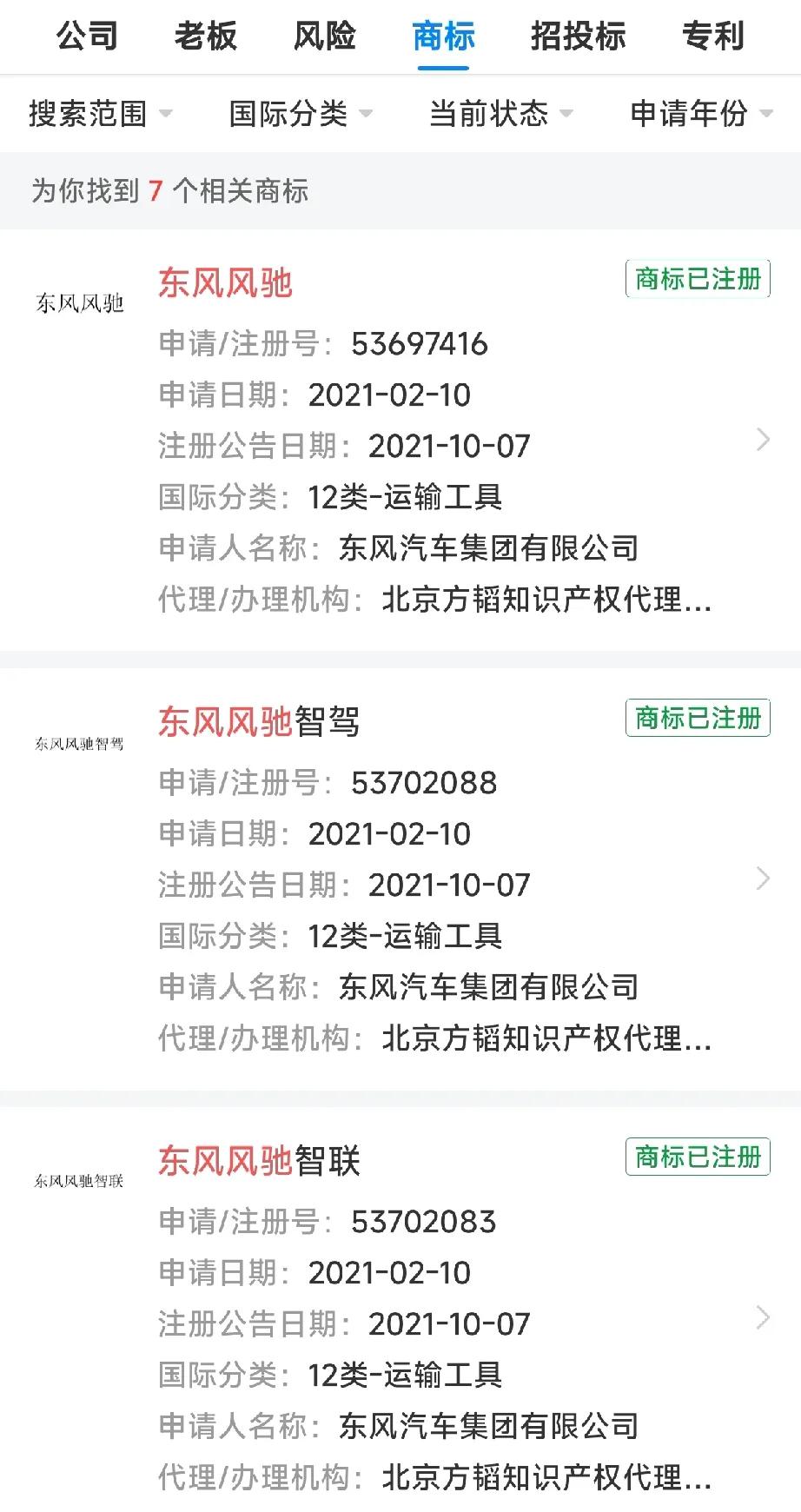Click the 东风风驰 trademark thumbnail image

point(78,304)
